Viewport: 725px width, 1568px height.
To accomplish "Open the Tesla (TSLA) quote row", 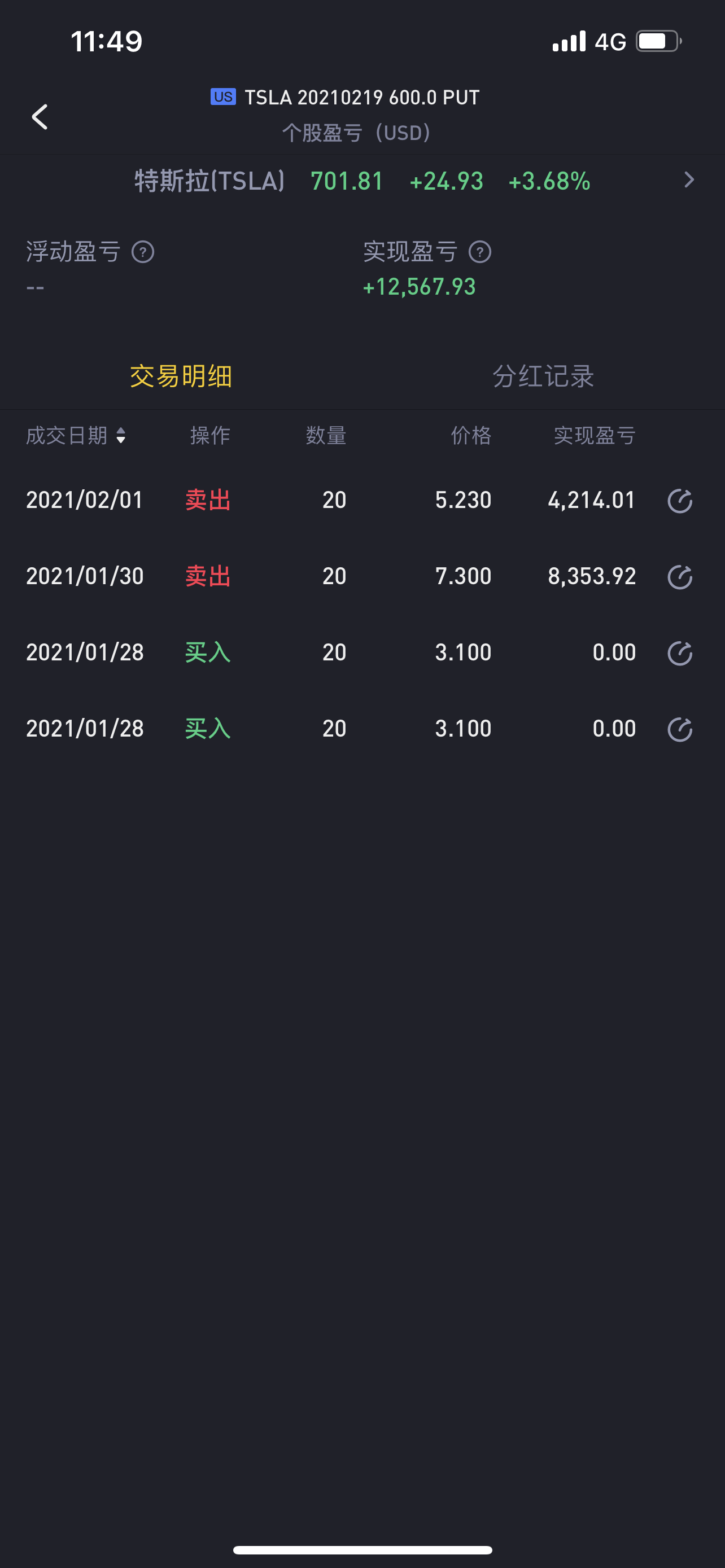I will [362, 181].
